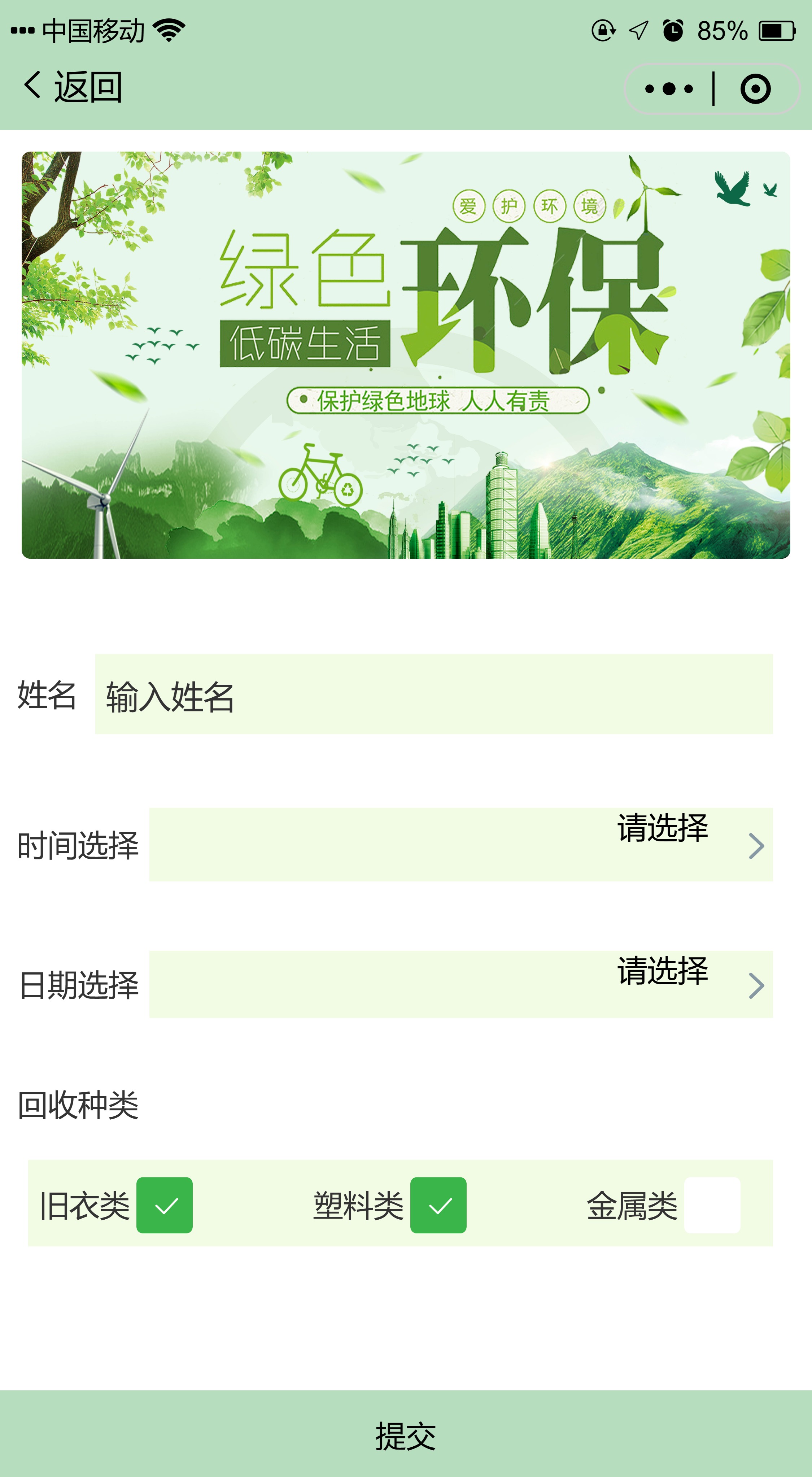The height and width of the screenshot is (1477, 812).
Task: Open the 日期选择 picker
Action: (460, 984)
